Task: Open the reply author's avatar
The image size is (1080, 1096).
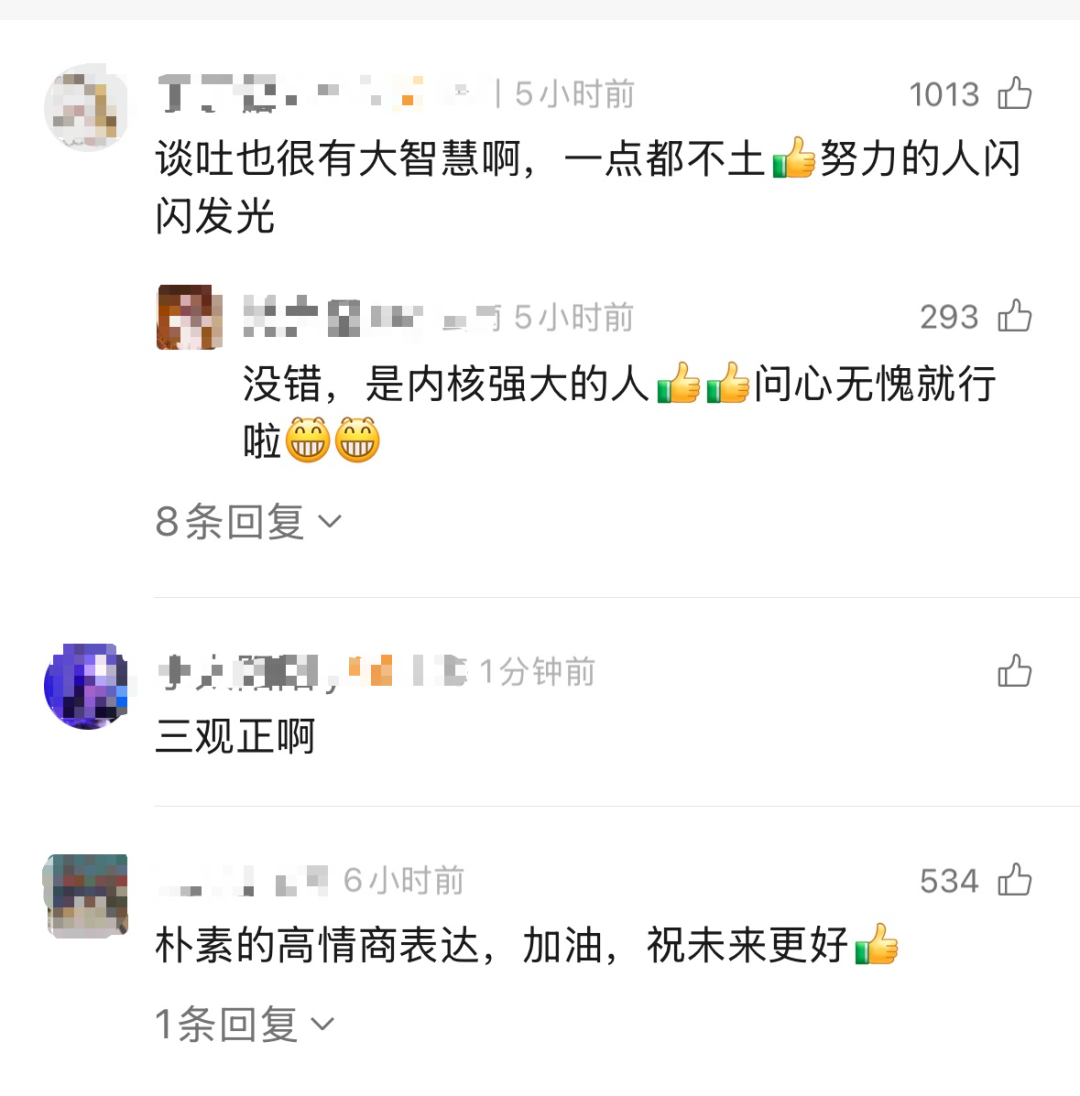Action: tap(189, 317)
